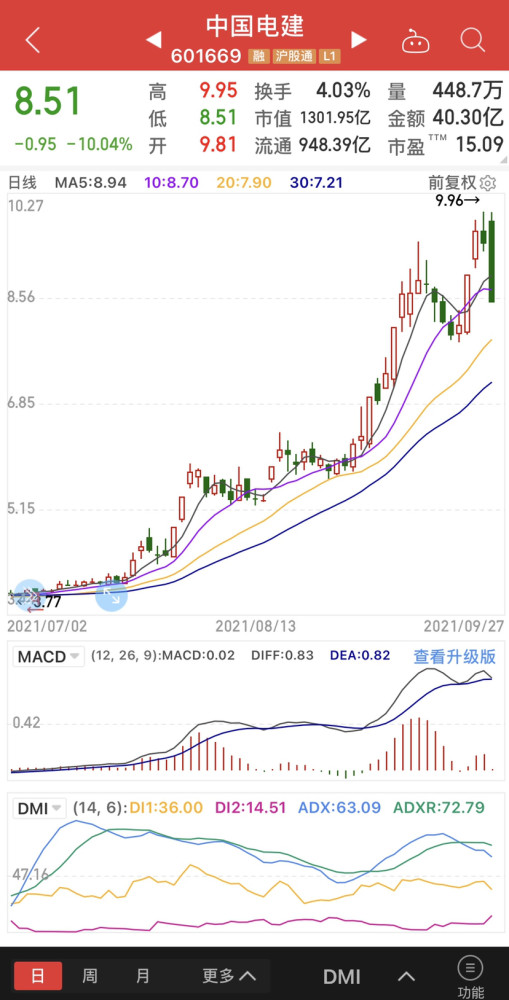The height and width of the screenshot is (1000, 509).
Task: Expand the 更多 period options
Action: (x=229, y=976)
